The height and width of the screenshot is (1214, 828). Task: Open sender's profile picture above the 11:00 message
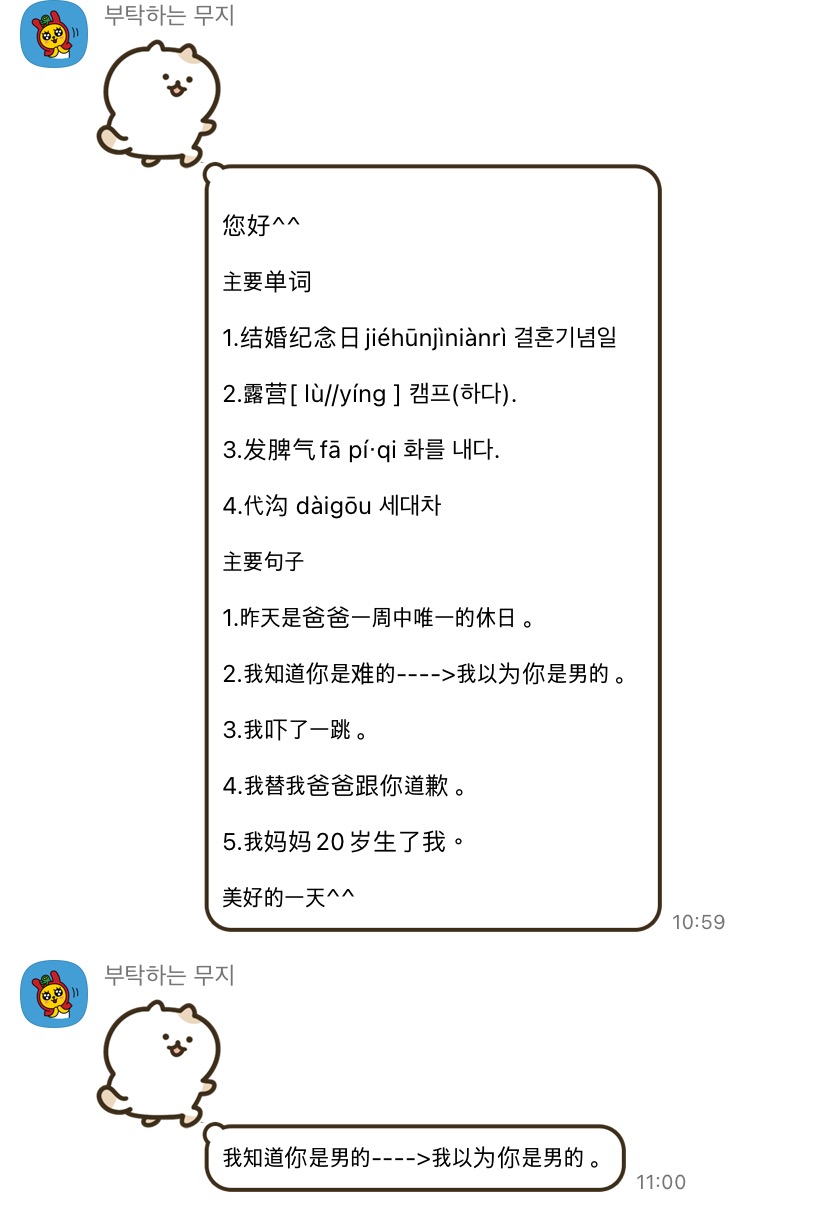click(55, 993)
